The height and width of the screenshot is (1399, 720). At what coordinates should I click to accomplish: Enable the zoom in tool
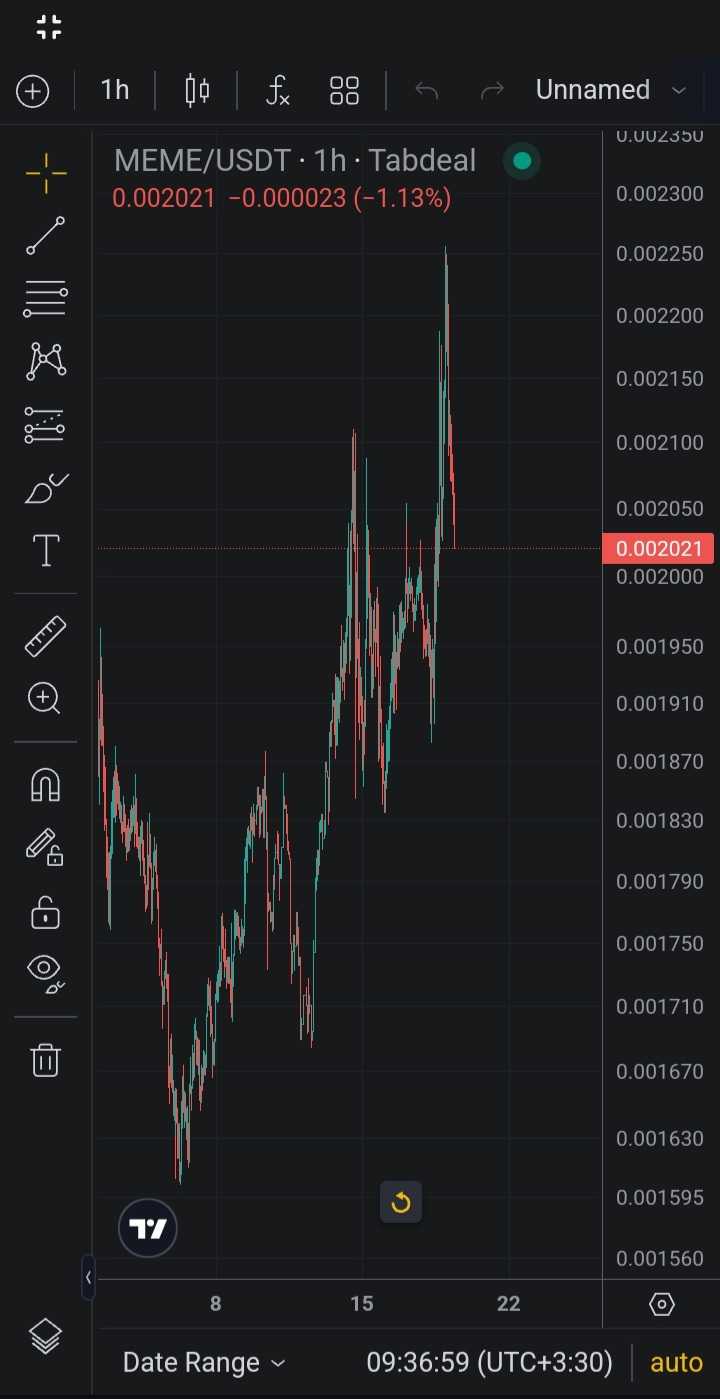(46, 698)
